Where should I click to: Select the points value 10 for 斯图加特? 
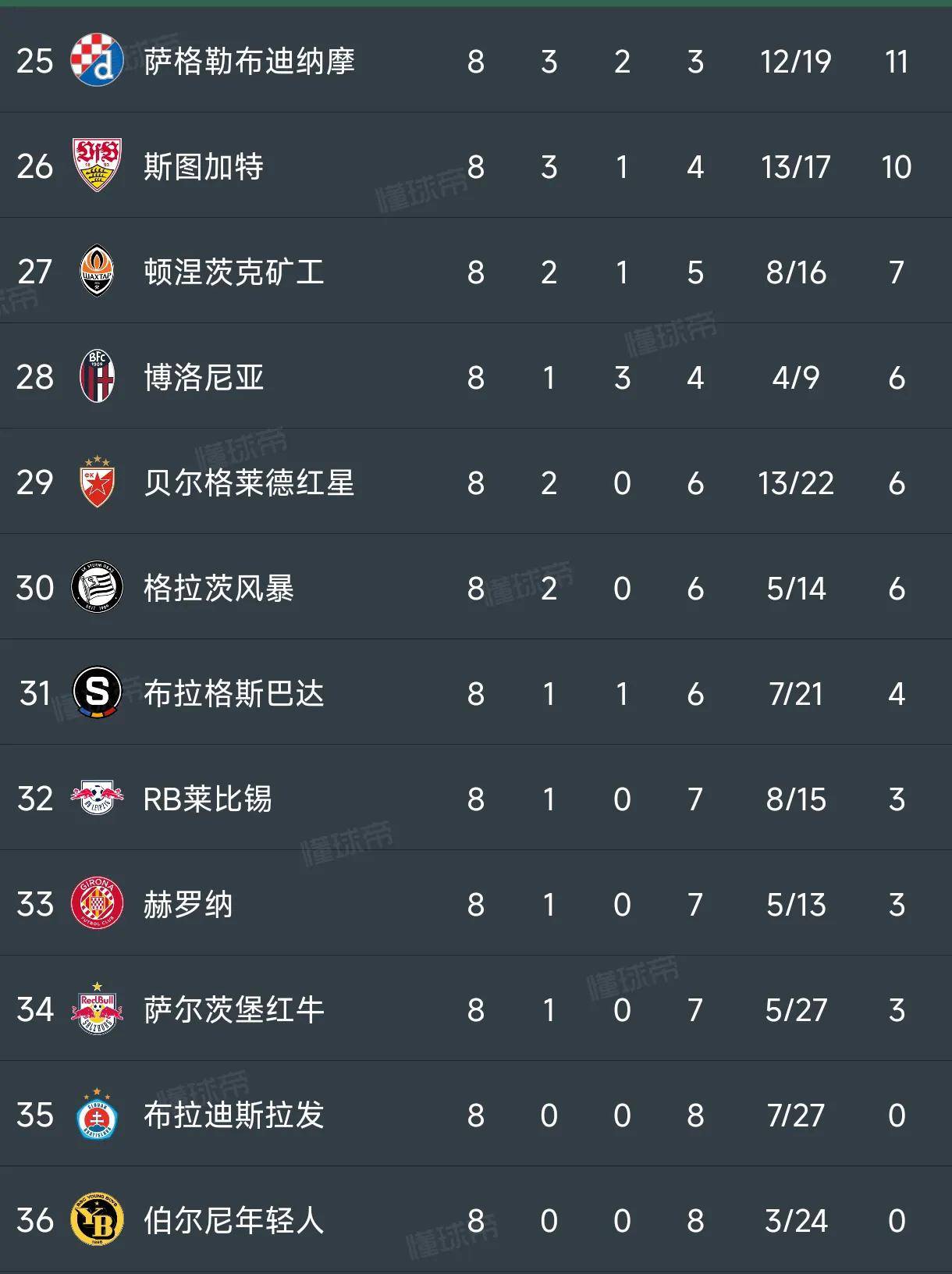pos(897,166)
